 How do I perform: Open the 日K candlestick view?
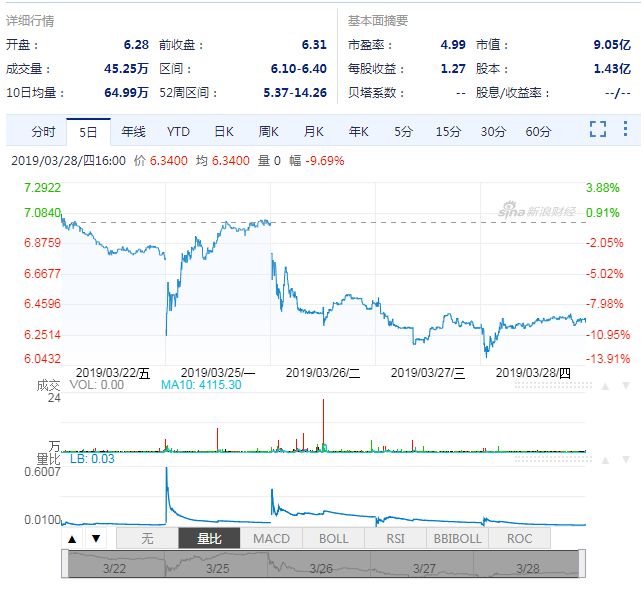(223, 131)
